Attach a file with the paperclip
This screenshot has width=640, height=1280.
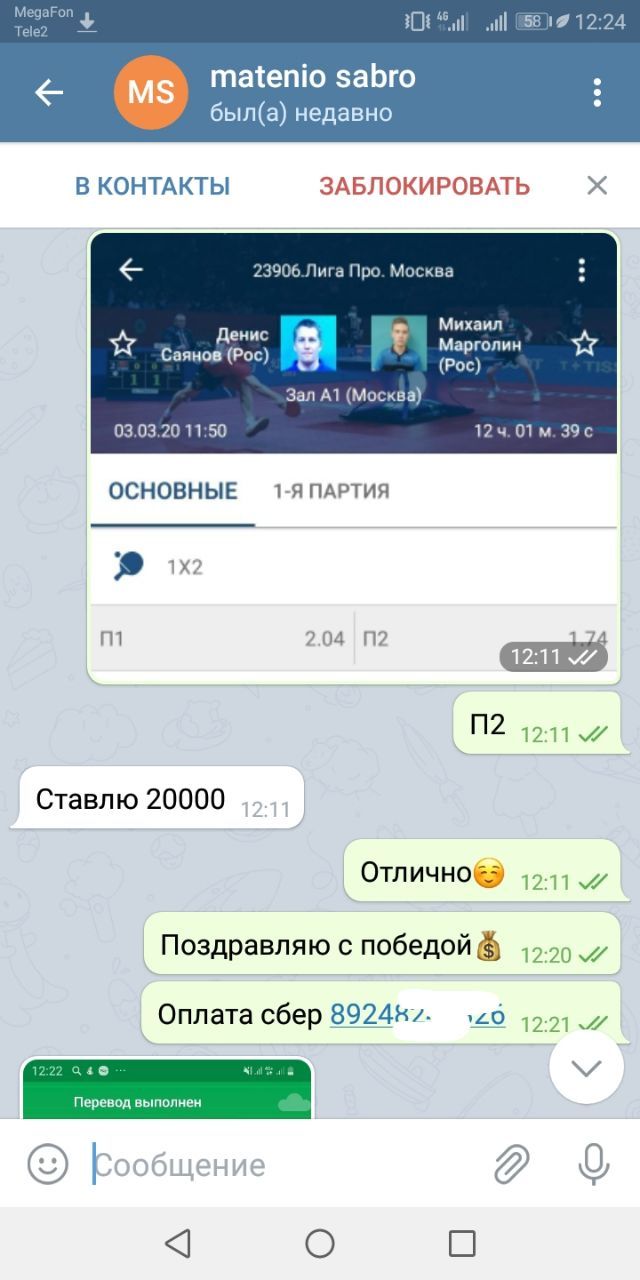pyautogui.click(x=511, y=1164)
